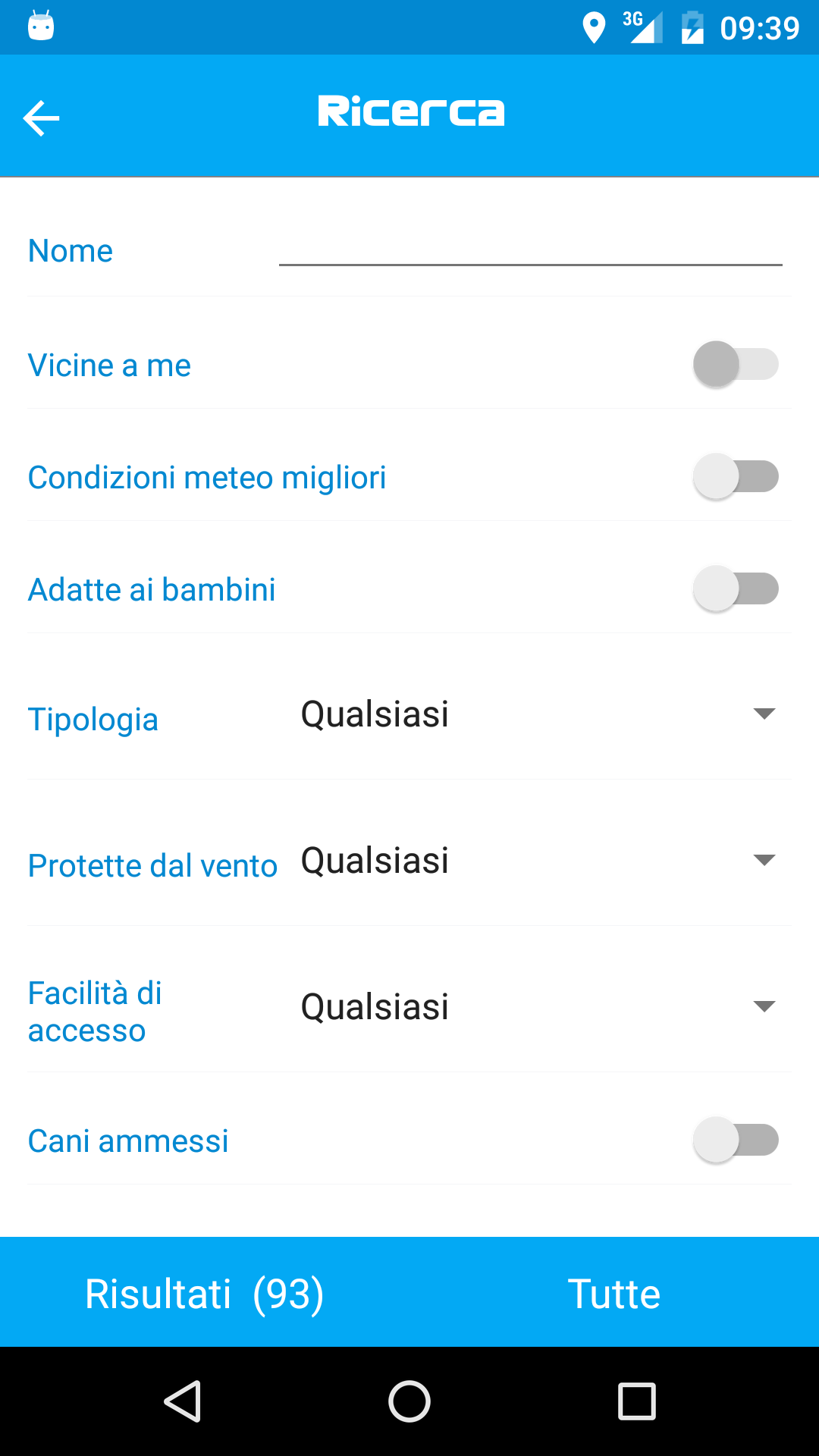The width and height of the screenshot is (819, 1456).
Task: Enable Condizioni meteo migliori switch
Action: point(736,476)
